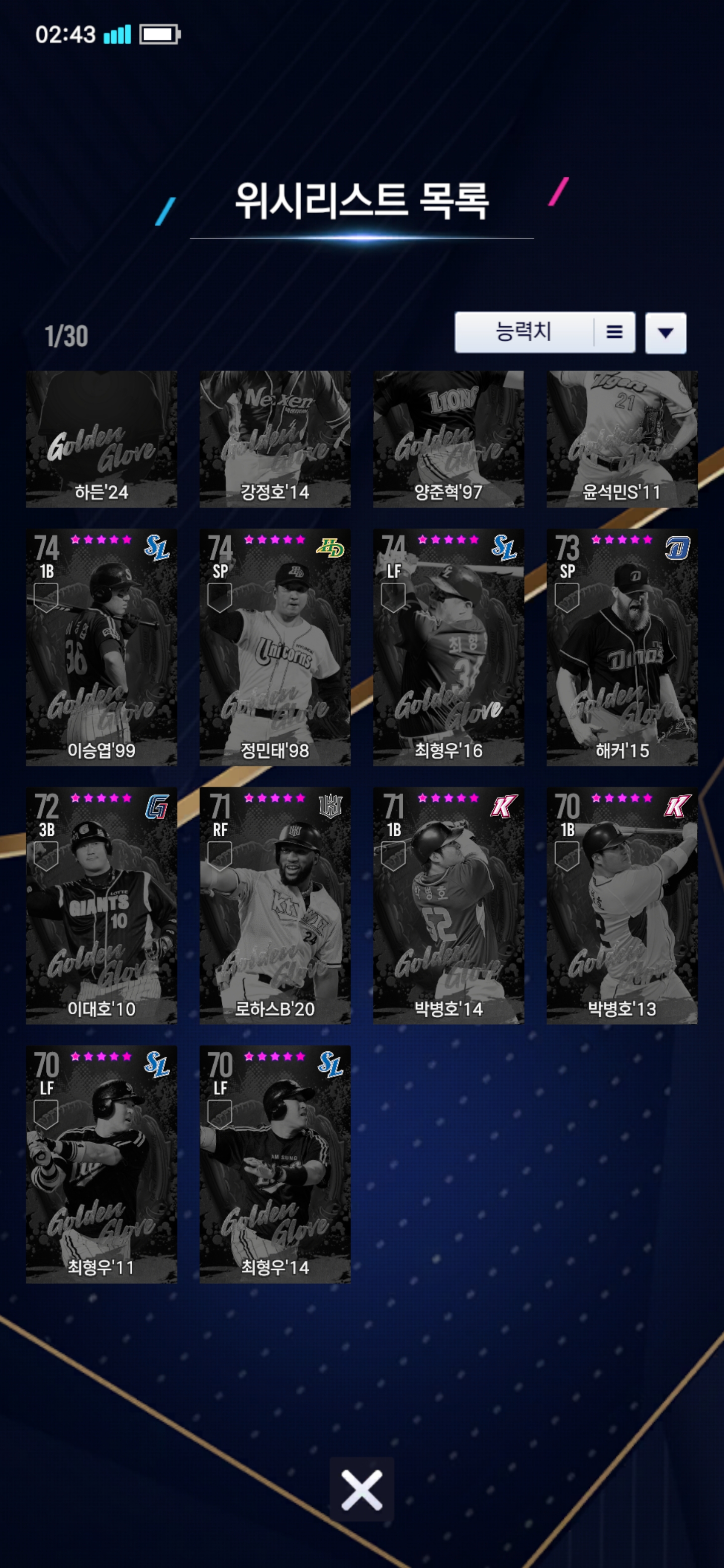Select the 최형우'11 LF card
This screenshot has width=724, height=1568.
[102, 1164]
